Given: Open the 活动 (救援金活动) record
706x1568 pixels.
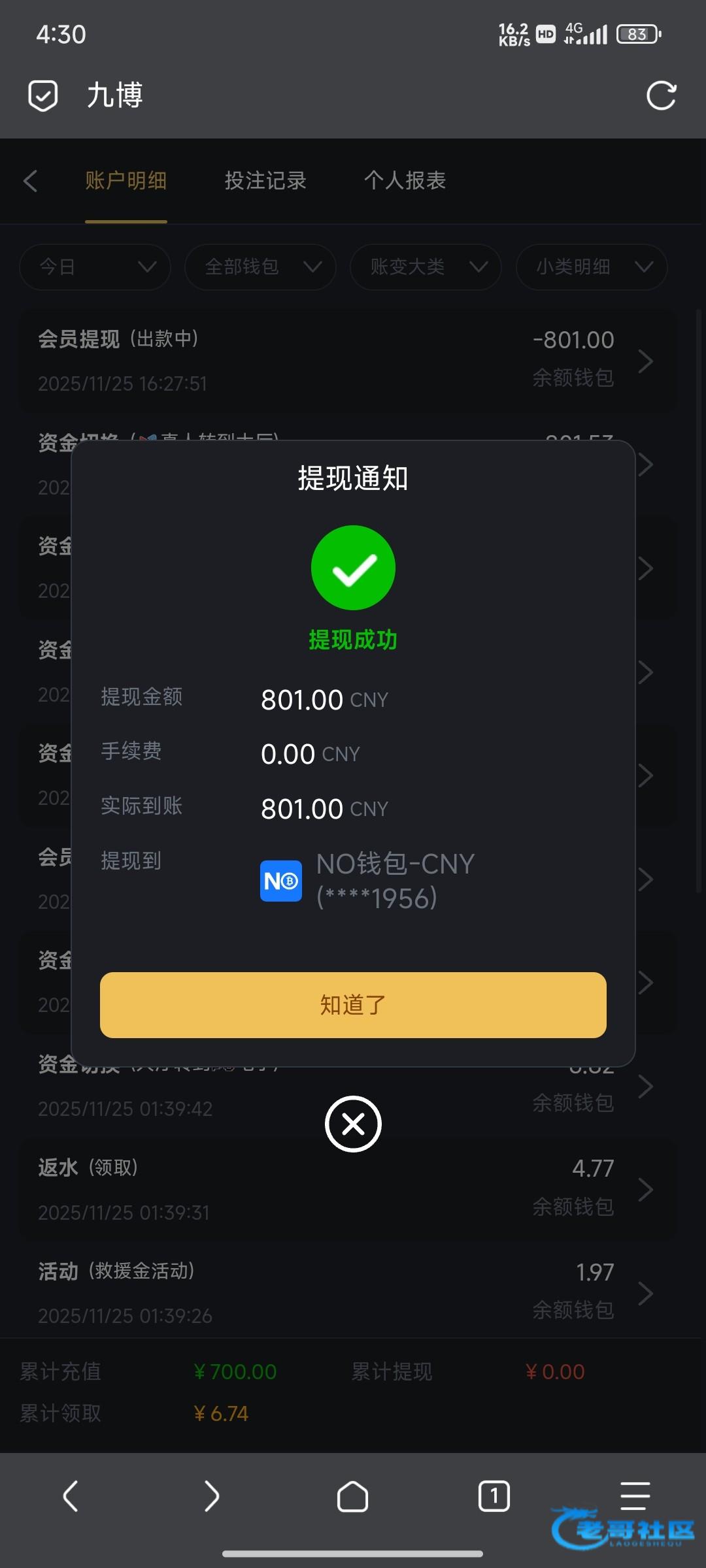Looking at the screenshot, I should point(346,1292).
